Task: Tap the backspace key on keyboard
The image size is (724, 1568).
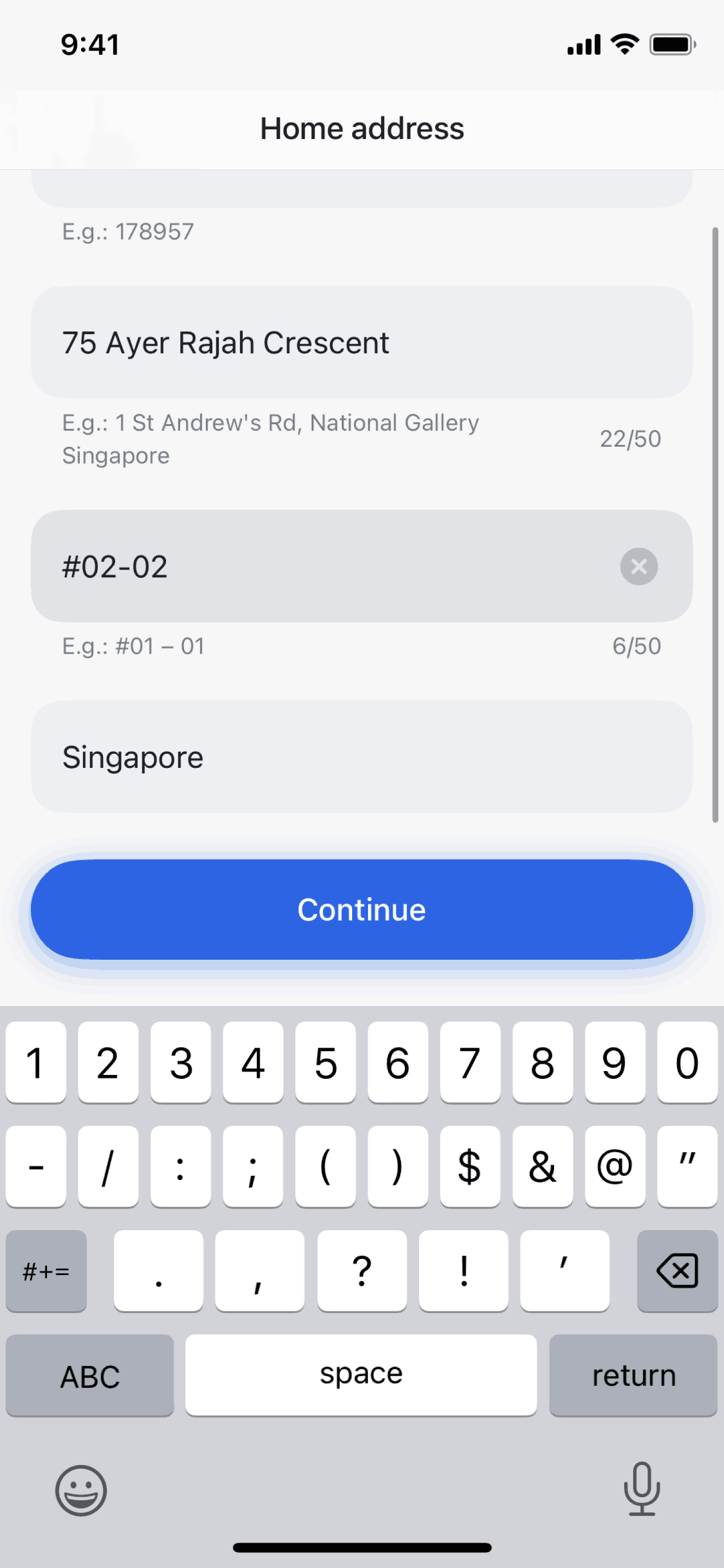Action: click(x=677, y=1271)
